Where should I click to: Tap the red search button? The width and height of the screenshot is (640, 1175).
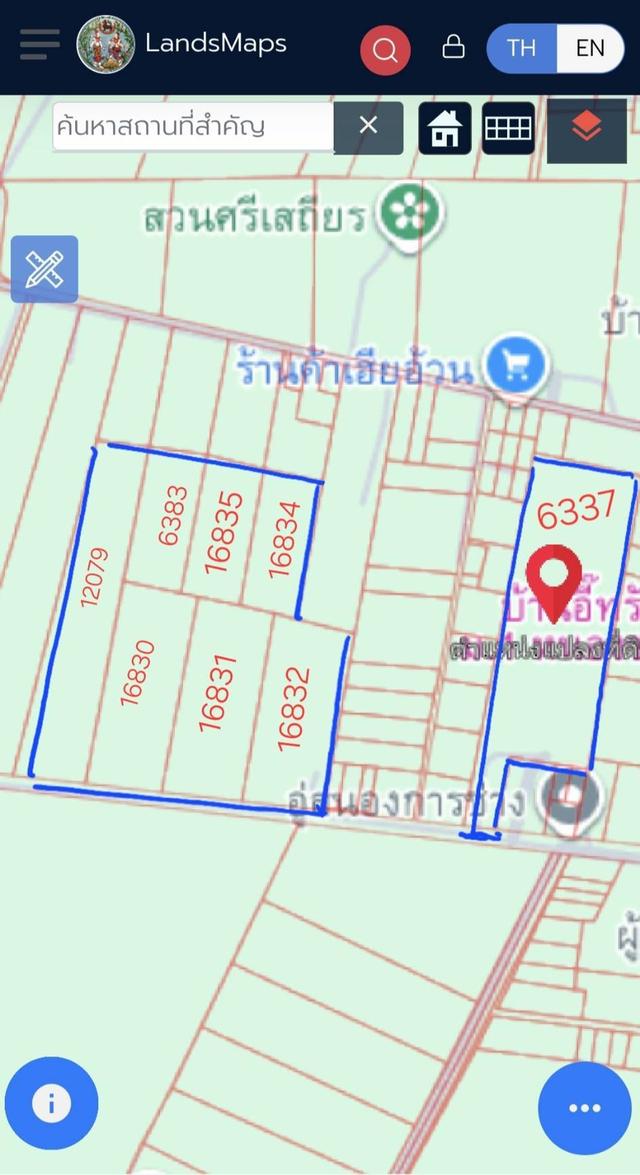(385, 50)
